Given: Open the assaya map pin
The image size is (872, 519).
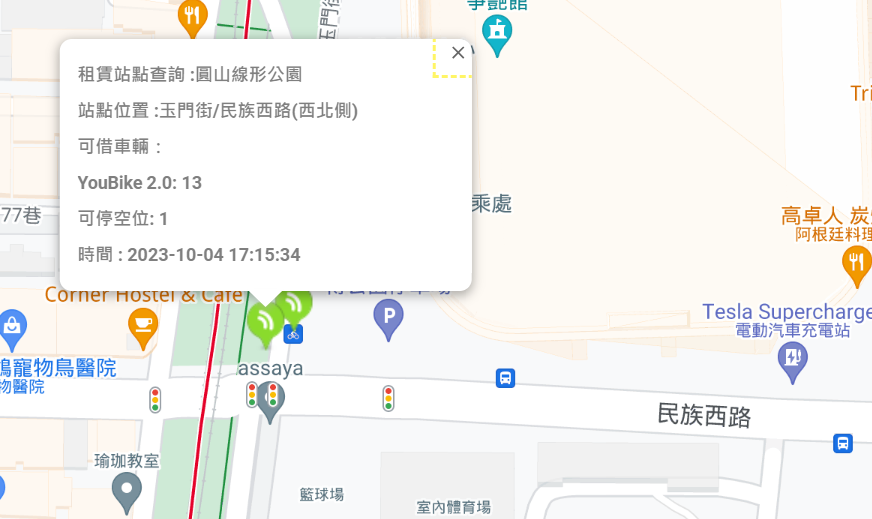Looking at the screenshot, I should tap(270, 399).
